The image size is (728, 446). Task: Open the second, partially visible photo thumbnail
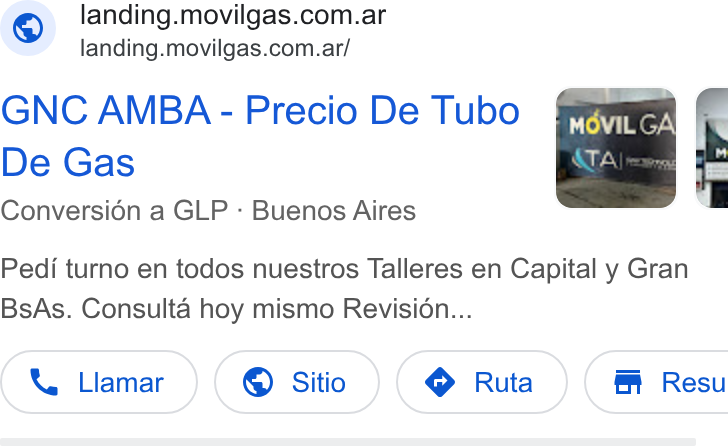coord(712,148)
